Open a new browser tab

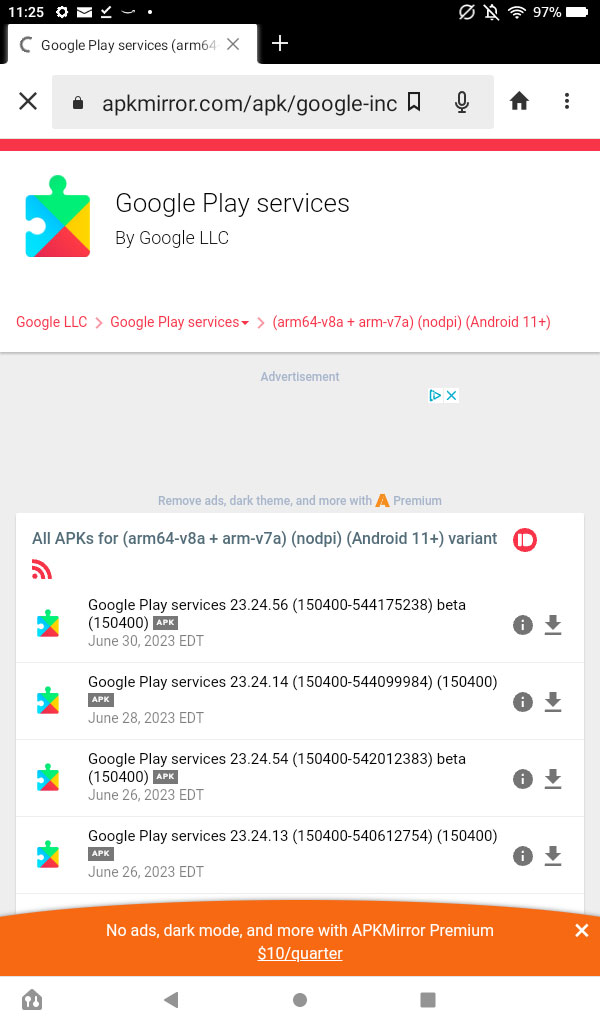280,43
